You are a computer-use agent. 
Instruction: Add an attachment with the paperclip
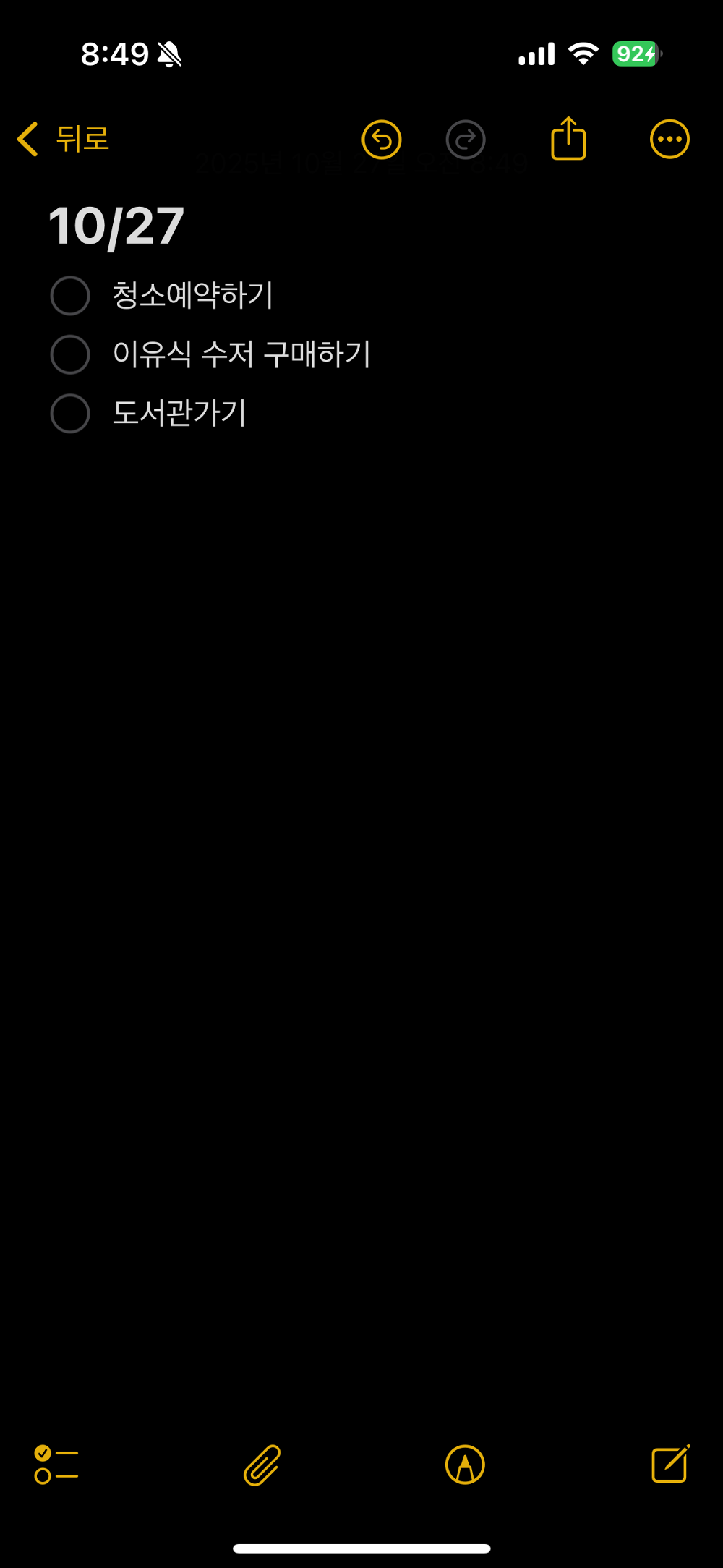tap(262, 1465)
